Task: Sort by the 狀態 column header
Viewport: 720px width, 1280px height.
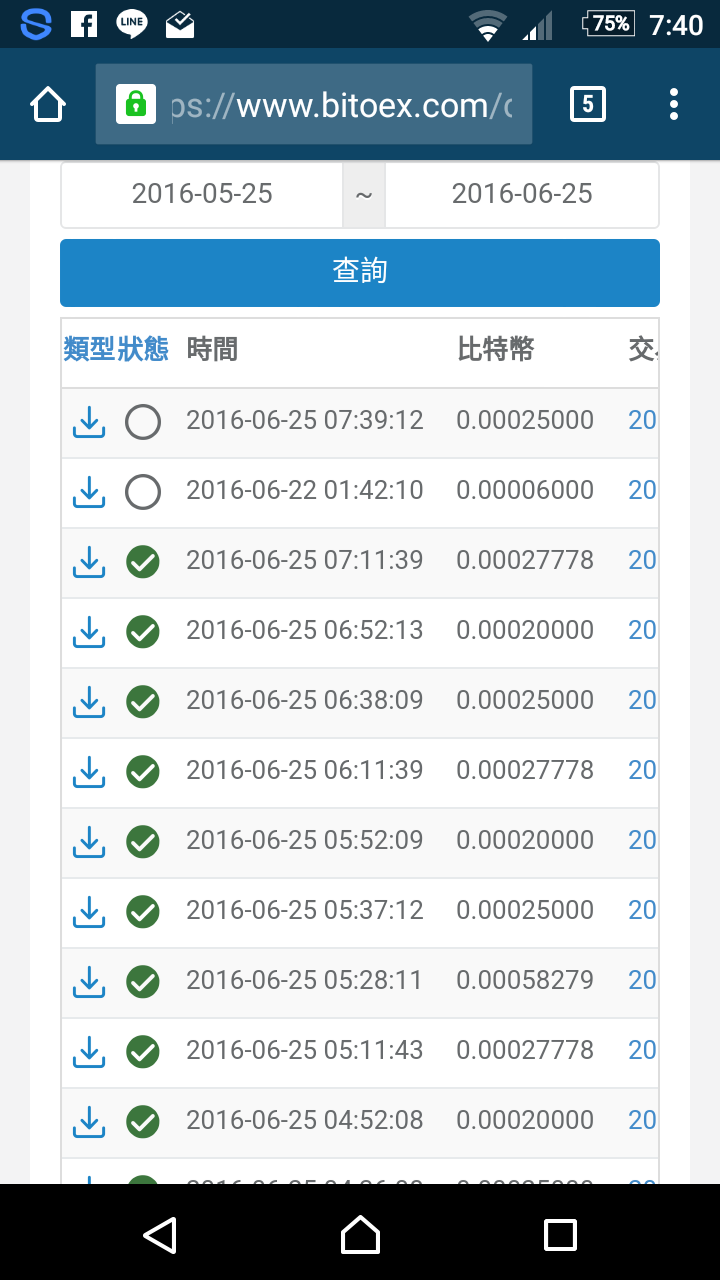Action: tap(142, 349)
